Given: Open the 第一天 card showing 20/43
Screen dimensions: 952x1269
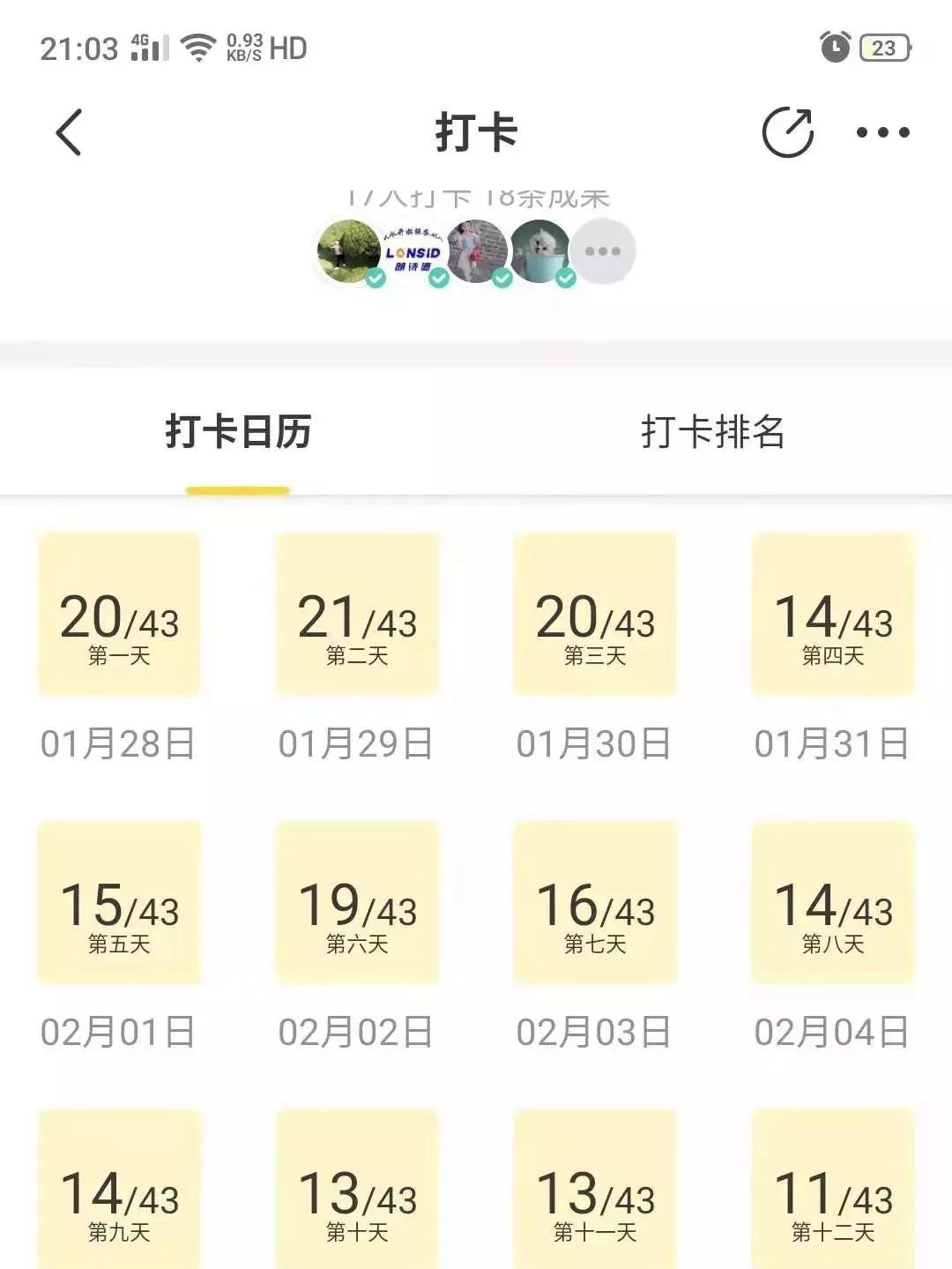Looking at the screenshot, I should tap(118, 617).
